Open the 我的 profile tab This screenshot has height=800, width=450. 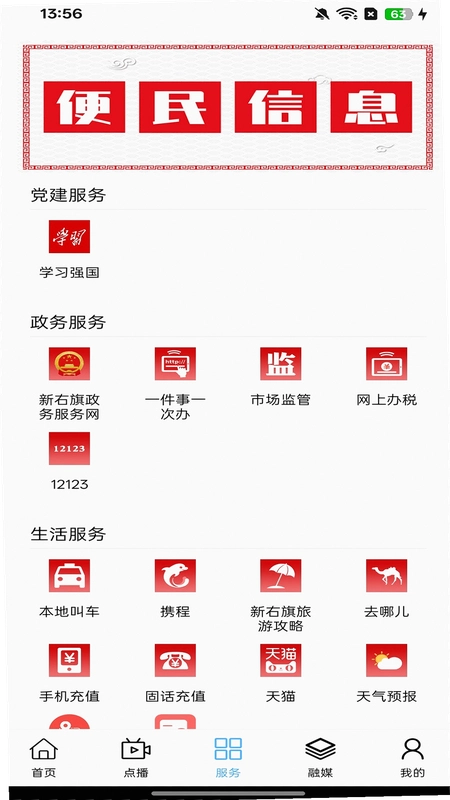[x=412, y=758]
